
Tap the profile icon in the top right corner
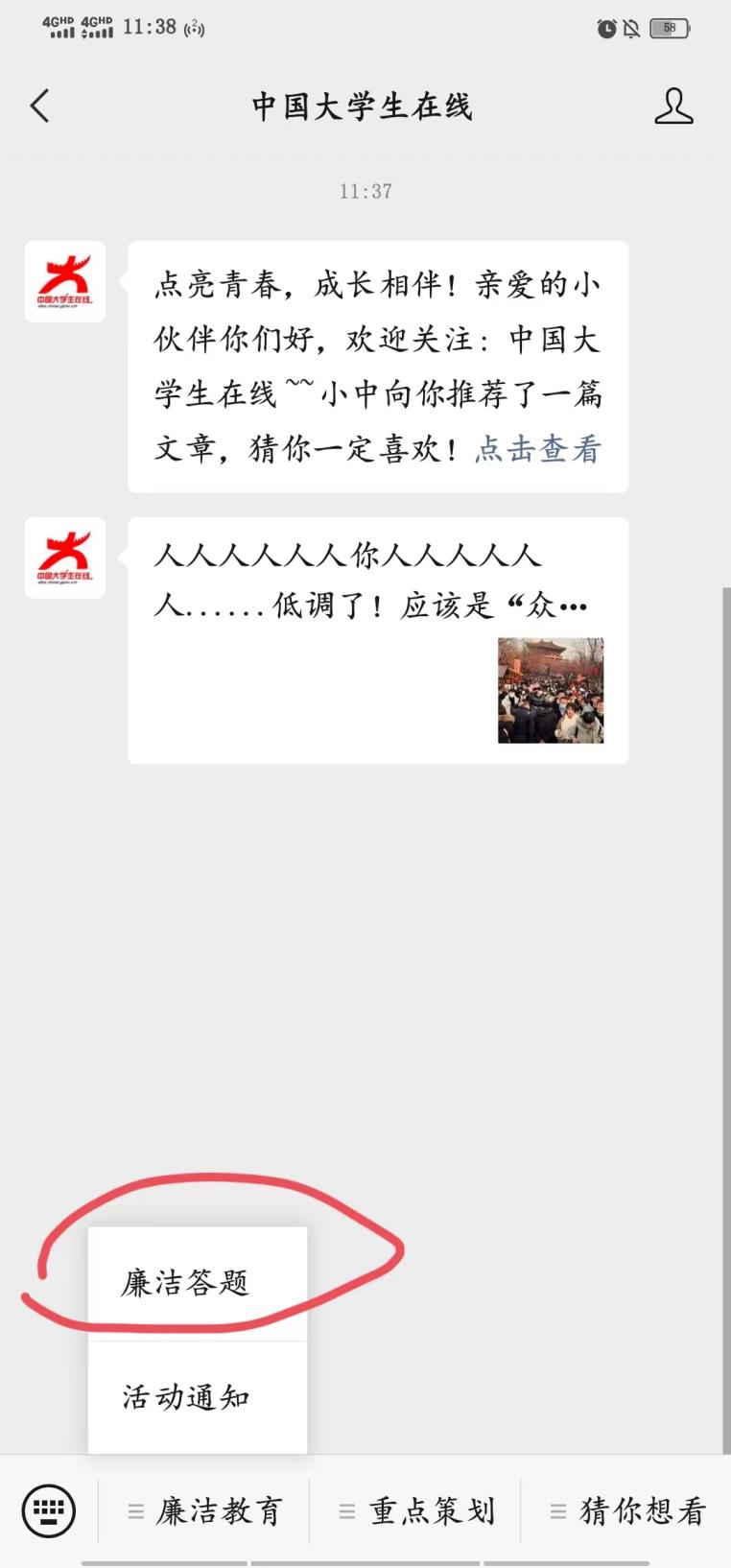674,107
